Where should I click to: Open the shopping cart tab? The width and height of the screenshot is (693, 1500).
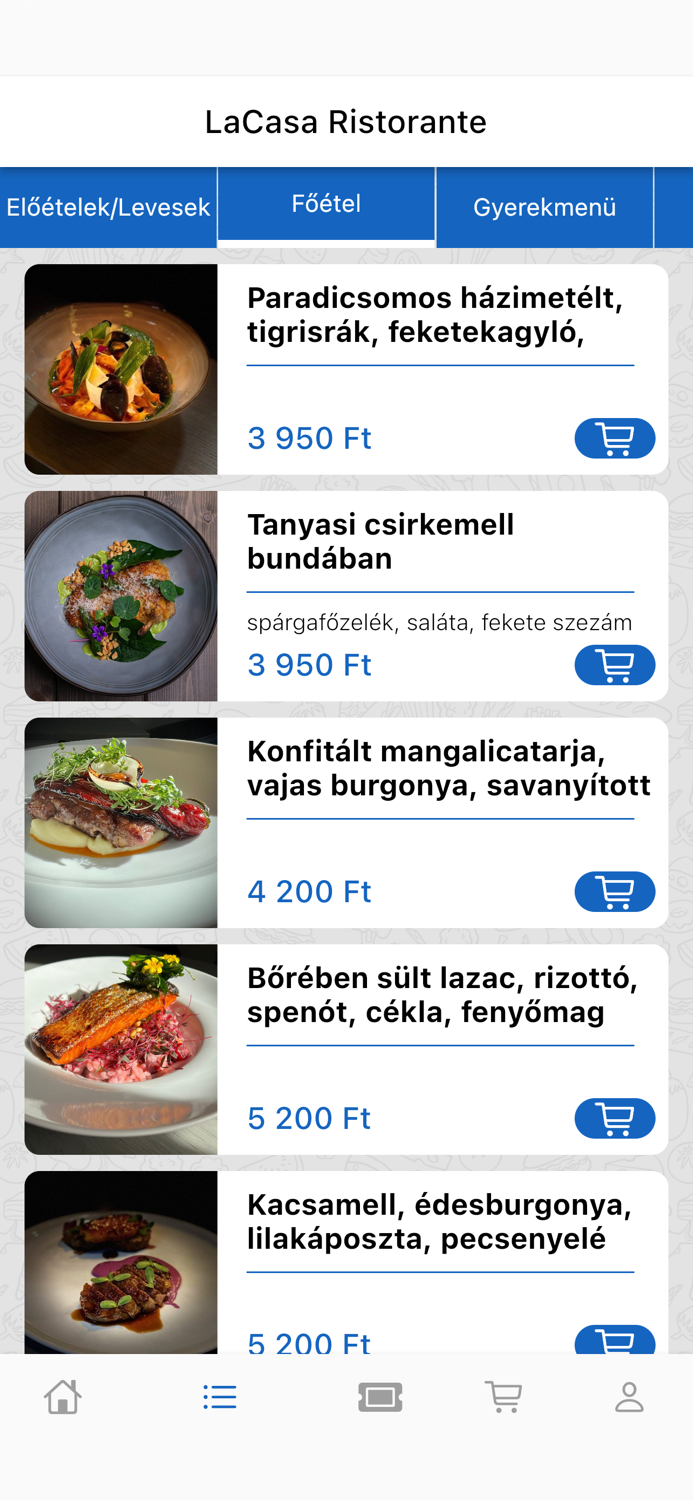[504, 1396]
